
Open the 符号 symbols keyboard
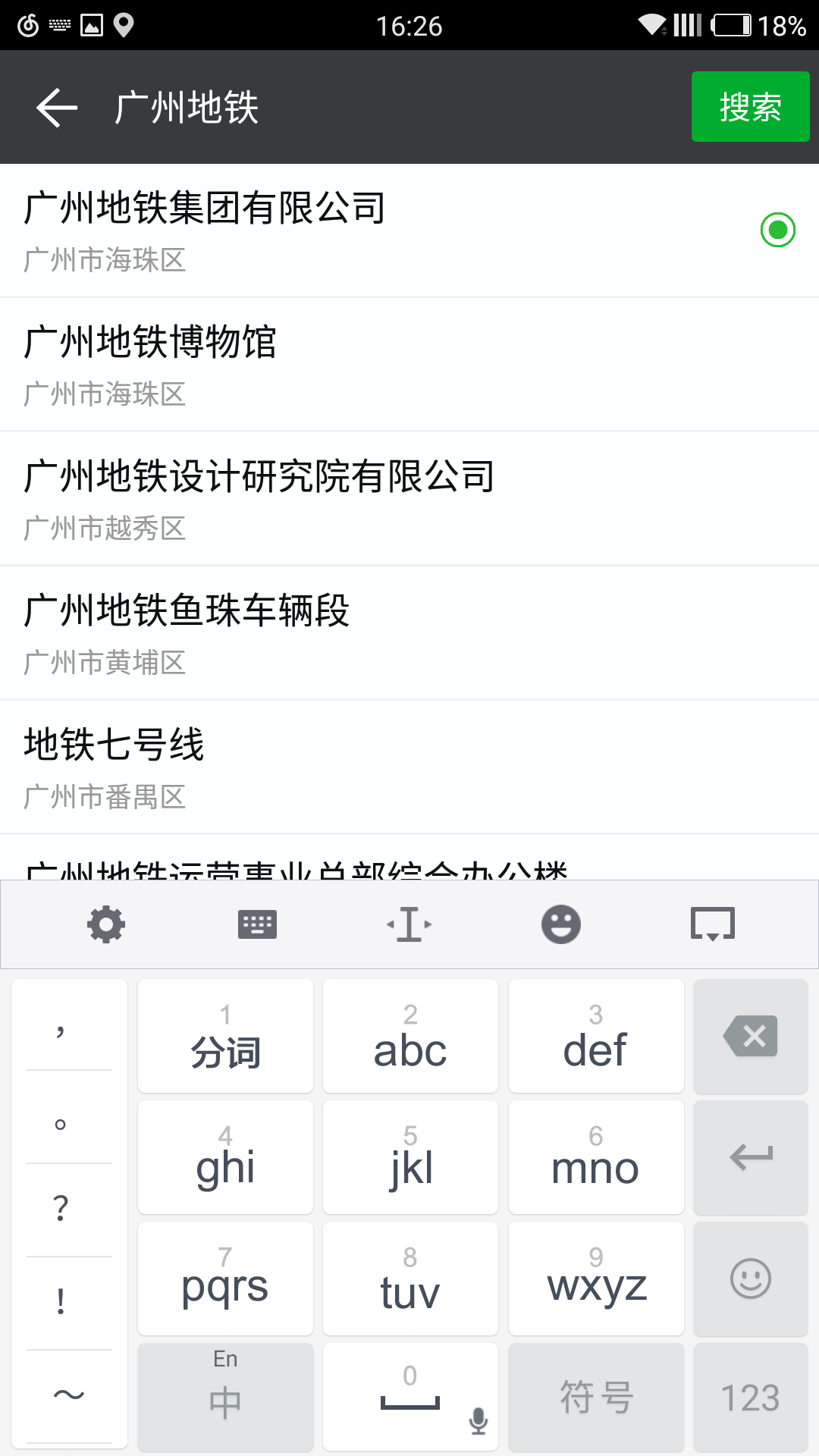(596, 1397)
